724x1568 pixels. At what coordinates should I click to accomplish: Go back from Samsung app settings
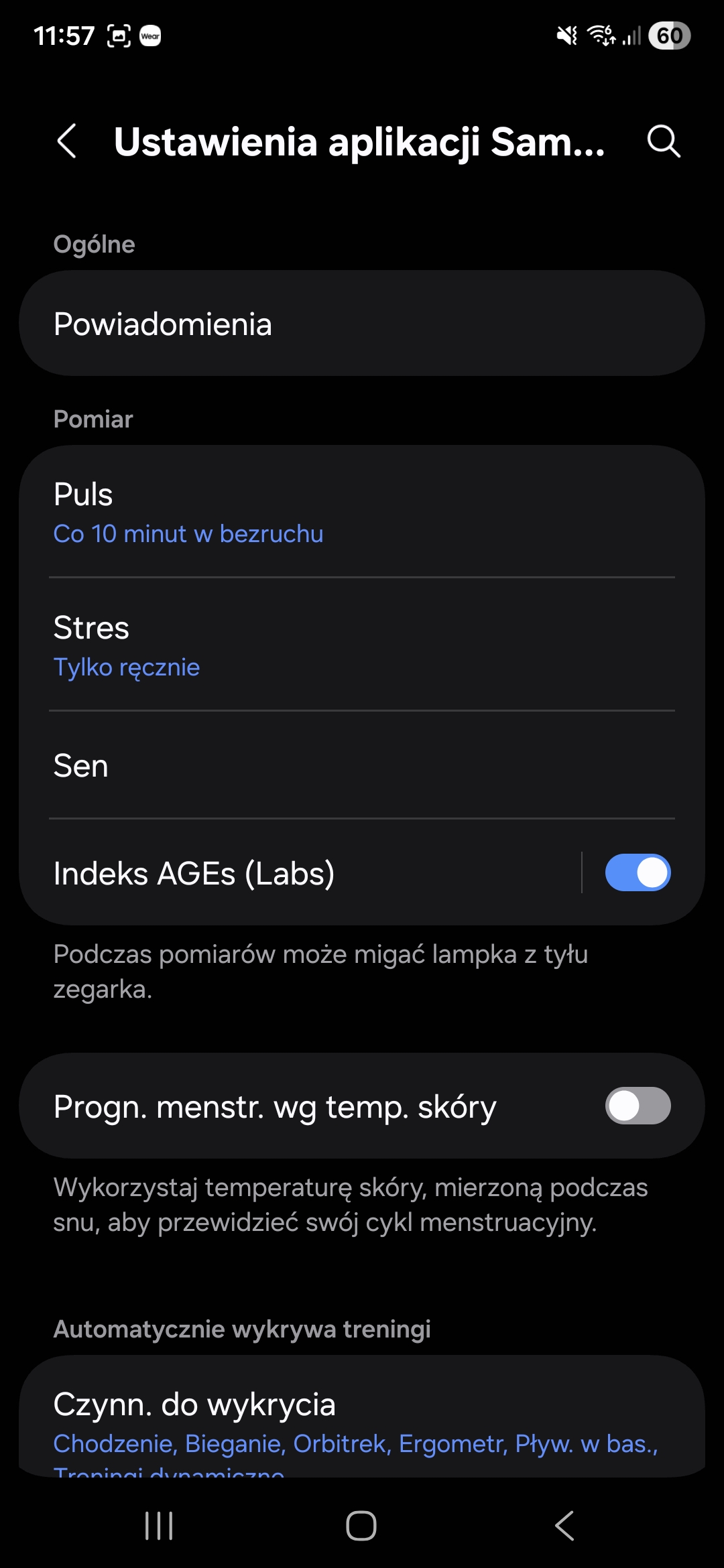pyautogui.click(x=66, y=141)
